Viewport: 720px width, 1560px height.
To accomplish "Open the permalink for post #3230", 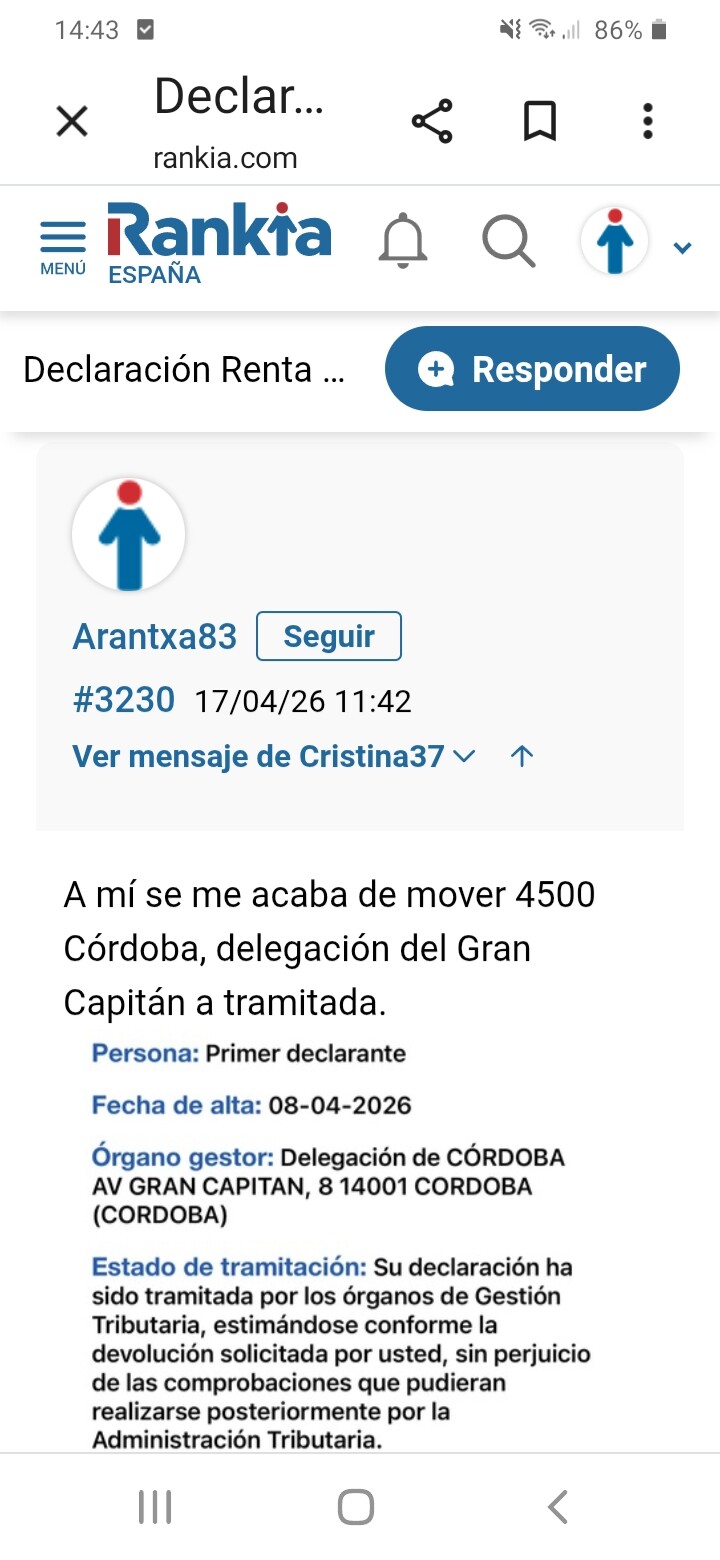I will click(124, 699).
